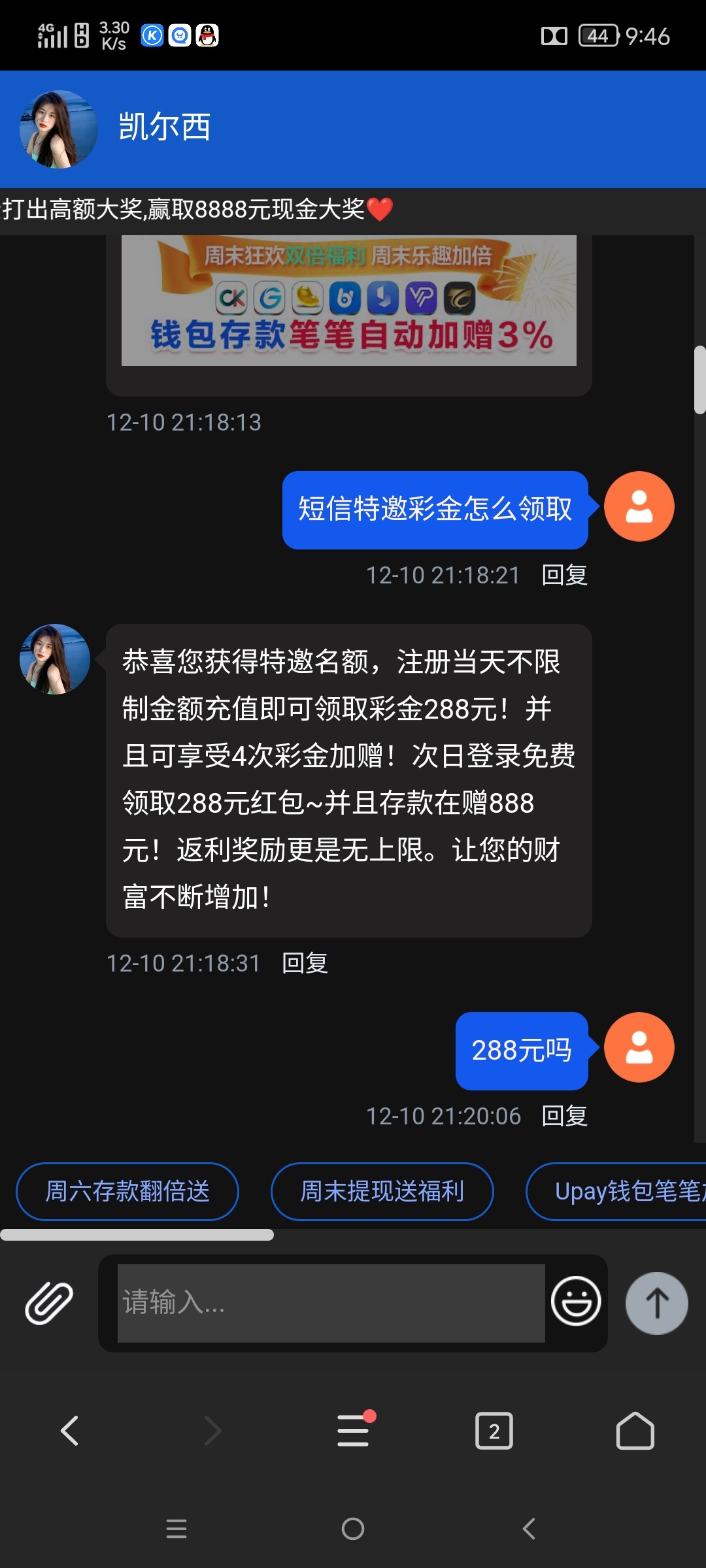Select the 周末提现送福利 quick reply chip
This screenshot has width=706, height=1568.
pos(382,1191)
